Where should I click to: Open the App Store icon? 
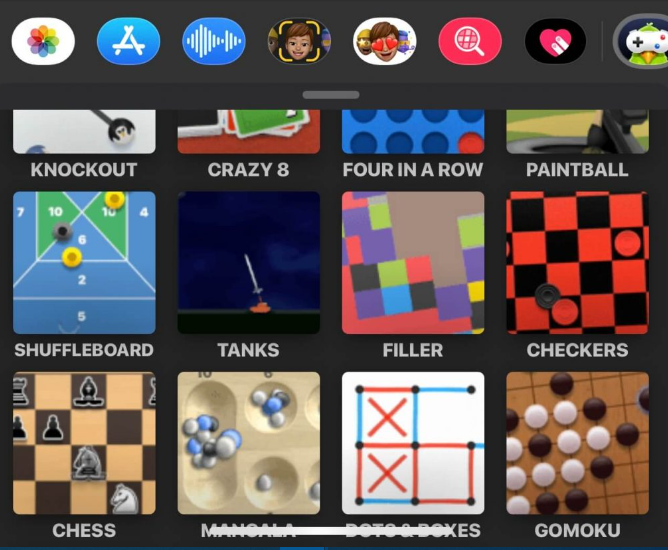pos(128,41)
